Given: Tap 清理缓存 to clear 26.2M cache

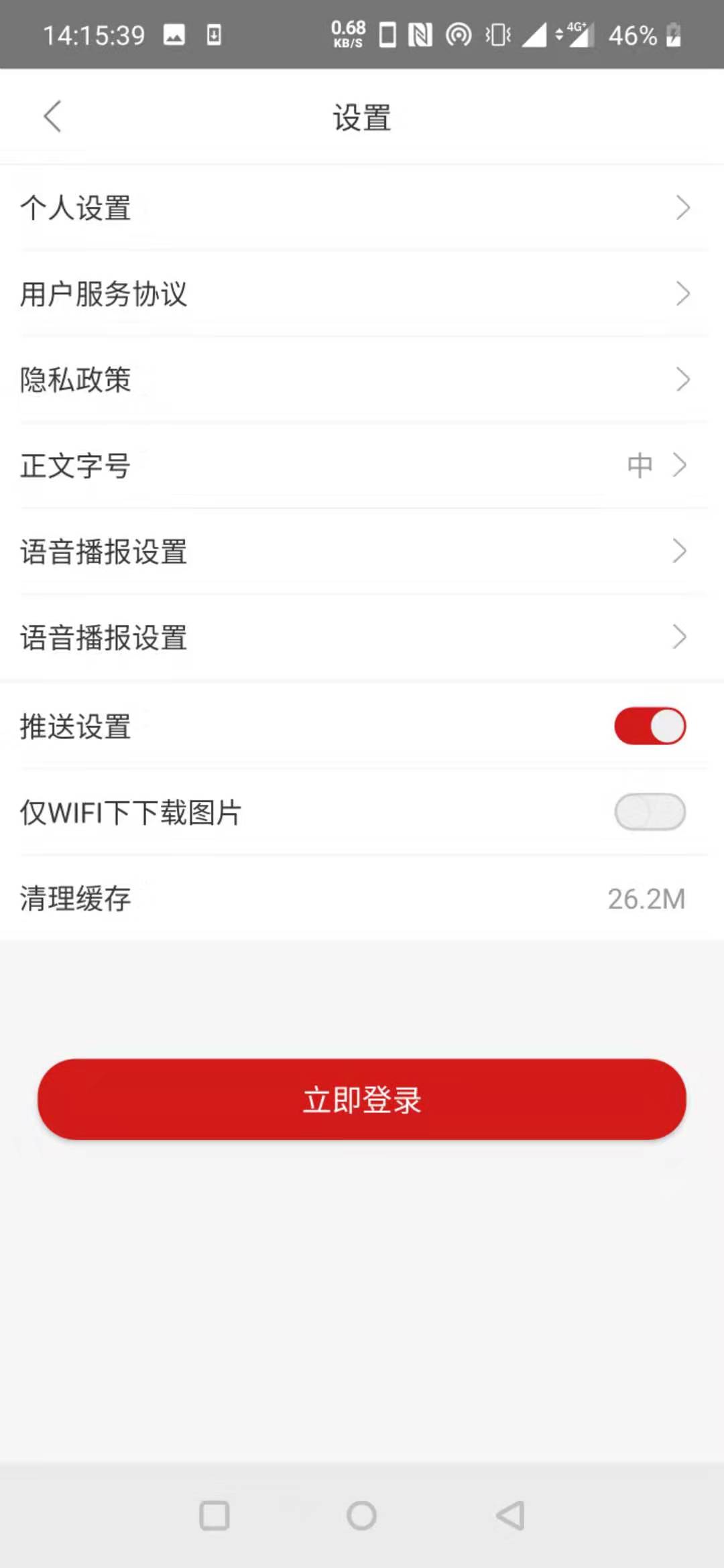Looking at the screenshot, I should [x=362, y=898].
